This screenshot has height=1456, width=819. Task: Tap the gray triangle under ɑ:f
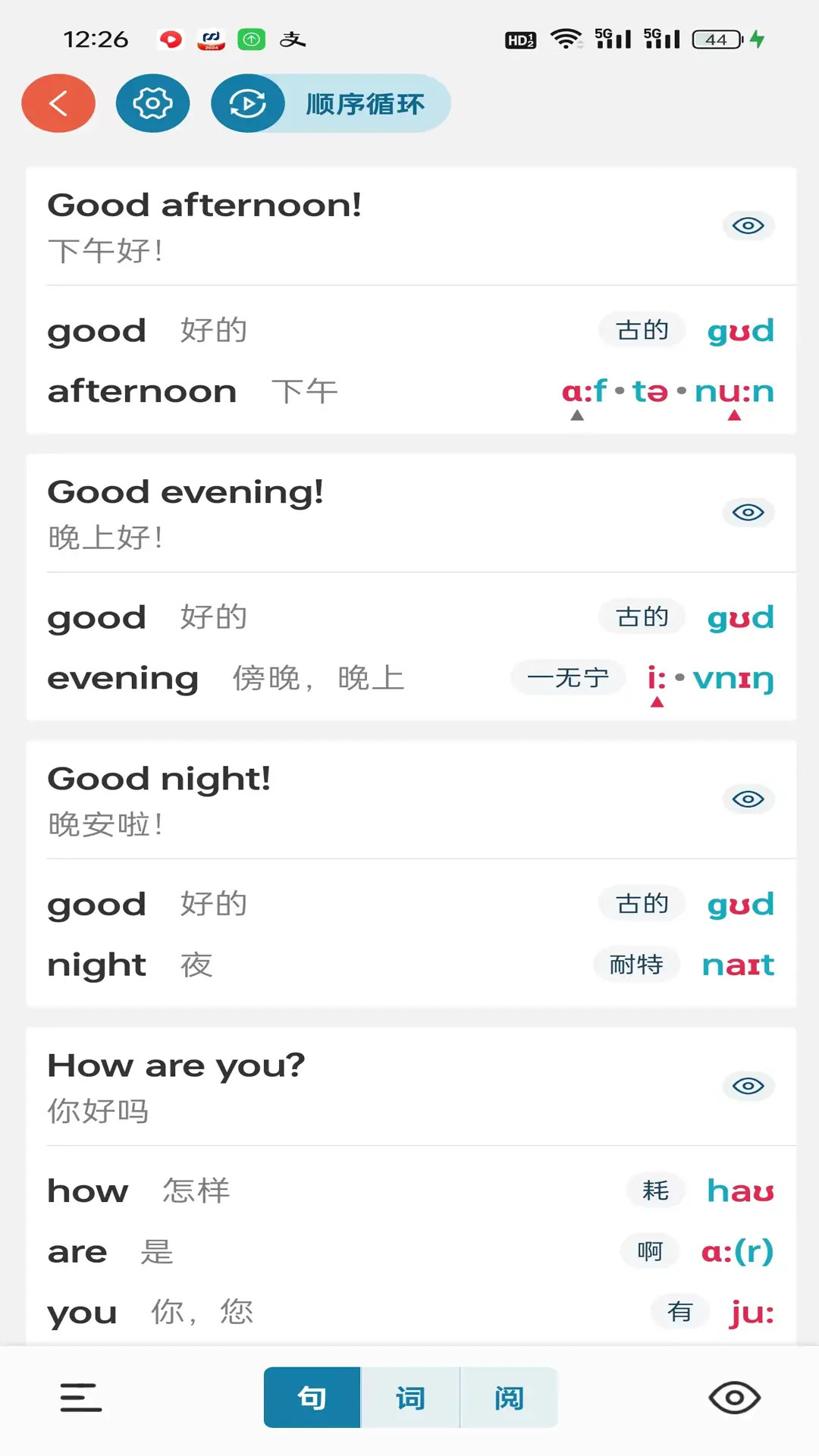point(576,416)
